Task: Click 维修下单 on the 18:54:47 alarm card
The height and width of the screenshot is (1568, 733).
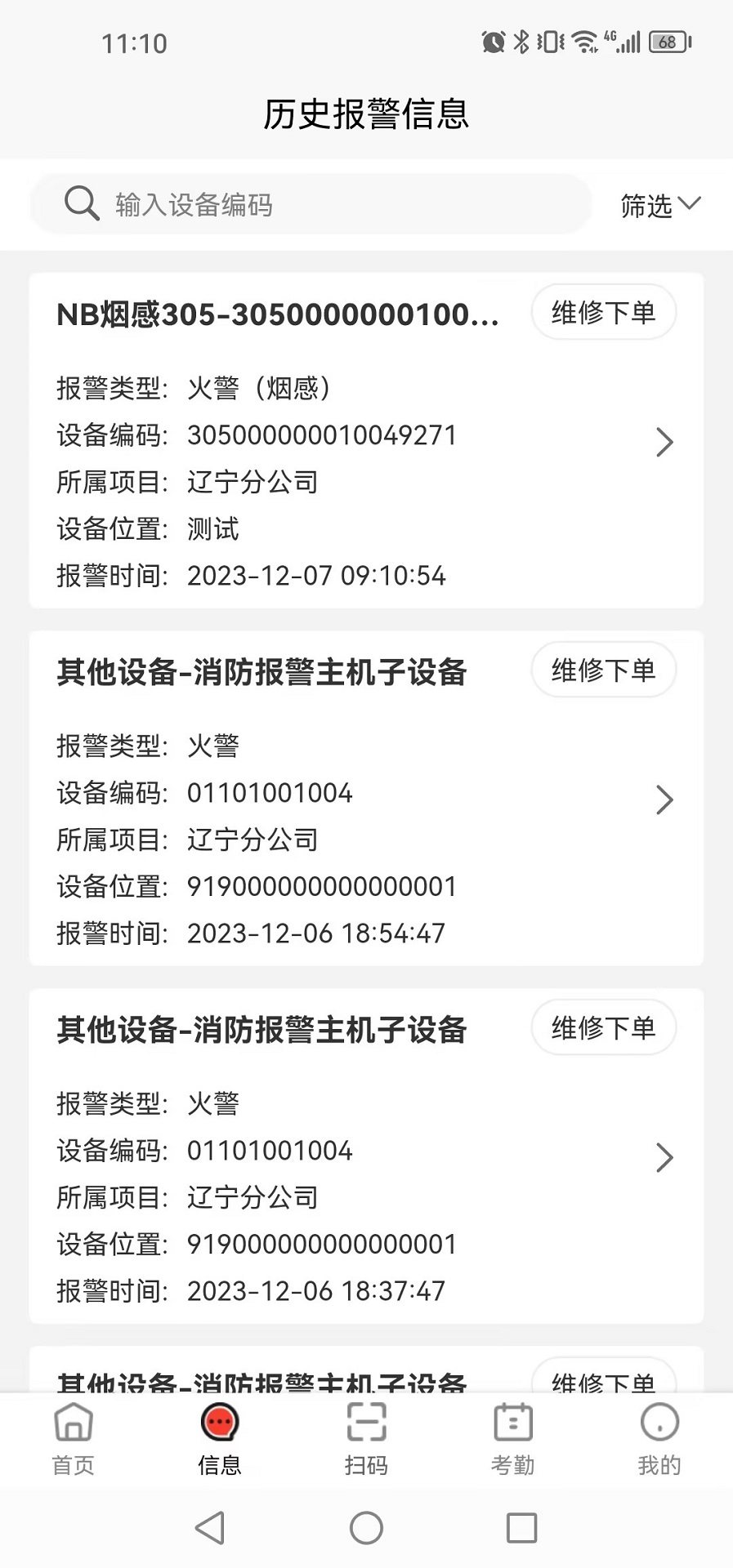Action: (603, 669)
